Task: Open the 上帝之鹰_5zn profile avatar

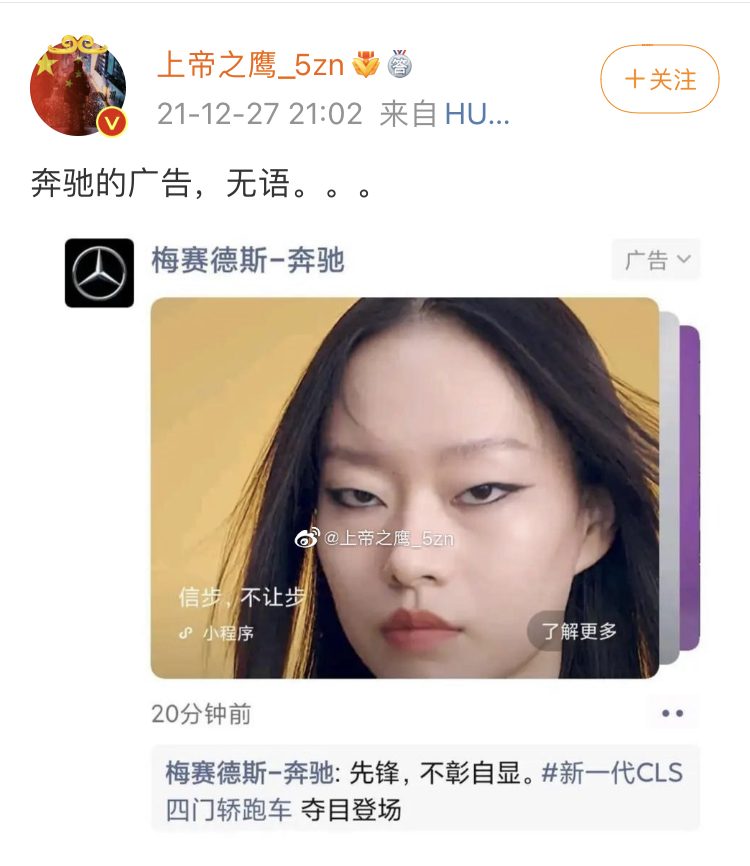Action: click(x=79, y=79)
